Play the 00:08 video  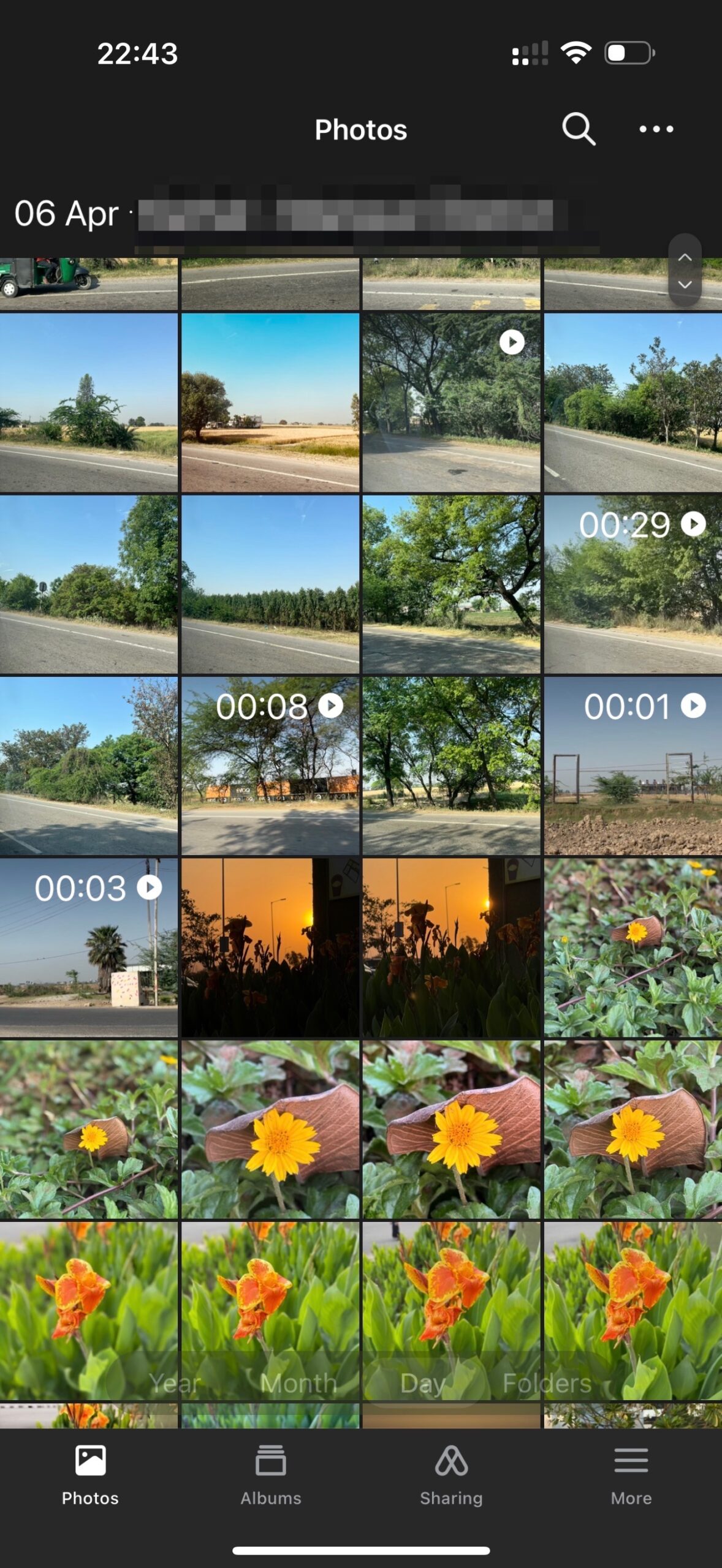point(270,766)
